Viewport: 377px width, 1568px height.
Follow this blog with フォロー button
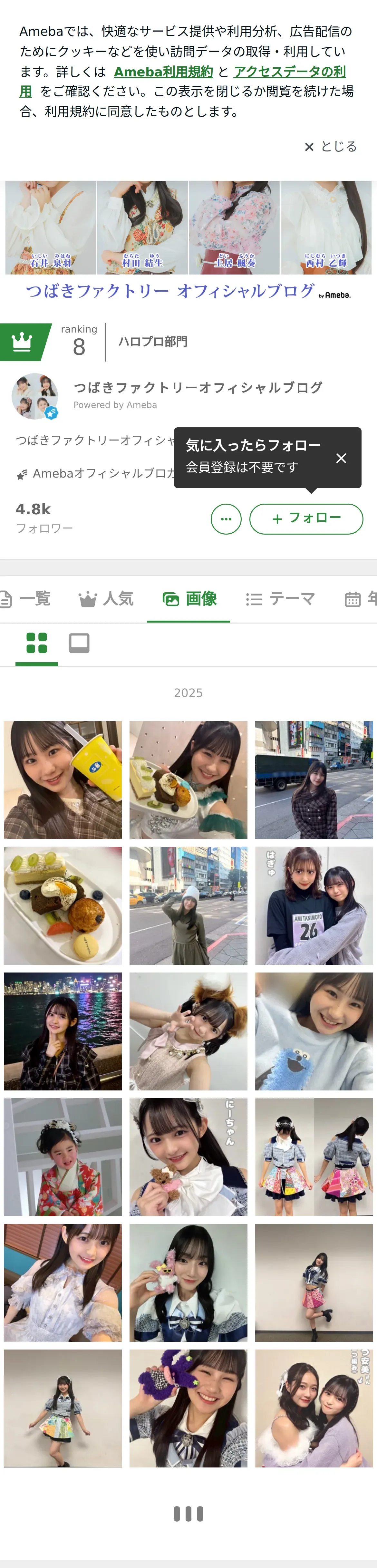tap(306, 518)
